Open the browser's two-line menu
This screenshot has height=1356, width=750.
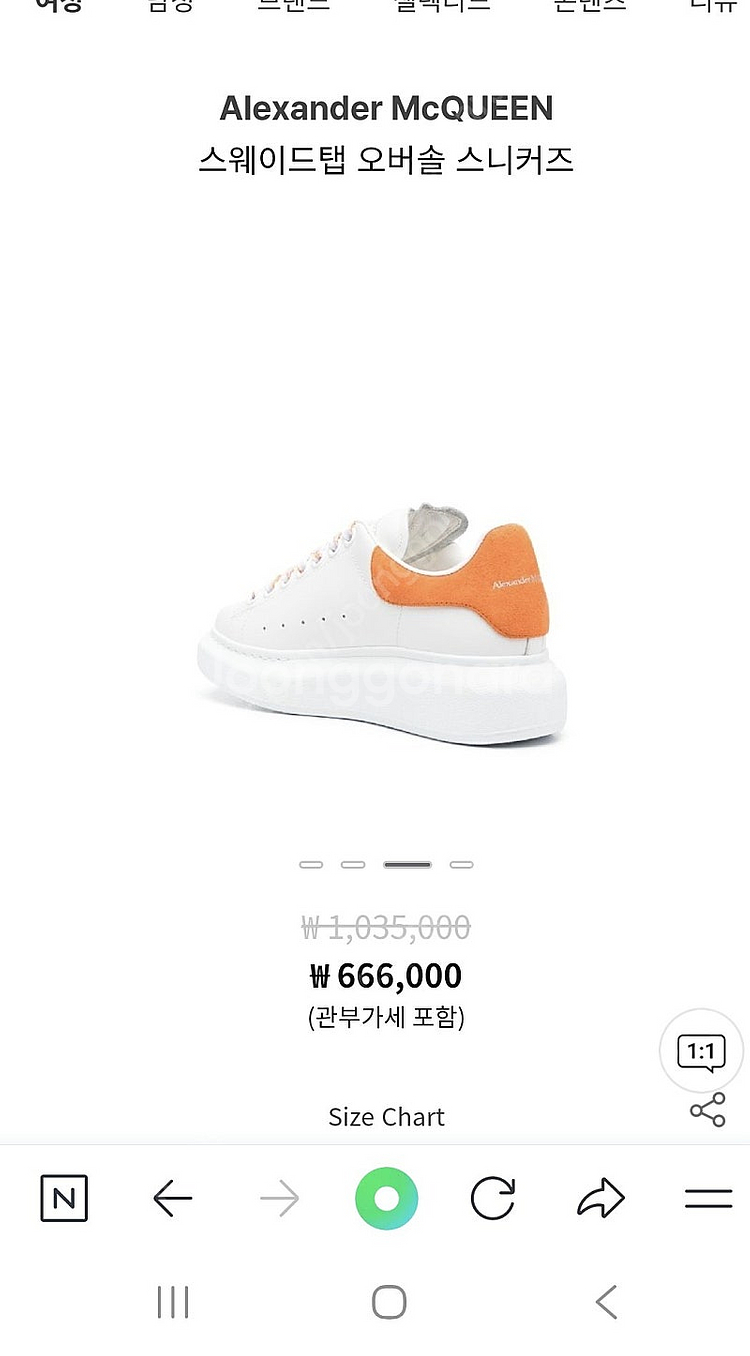click(x=708, y=1198)
